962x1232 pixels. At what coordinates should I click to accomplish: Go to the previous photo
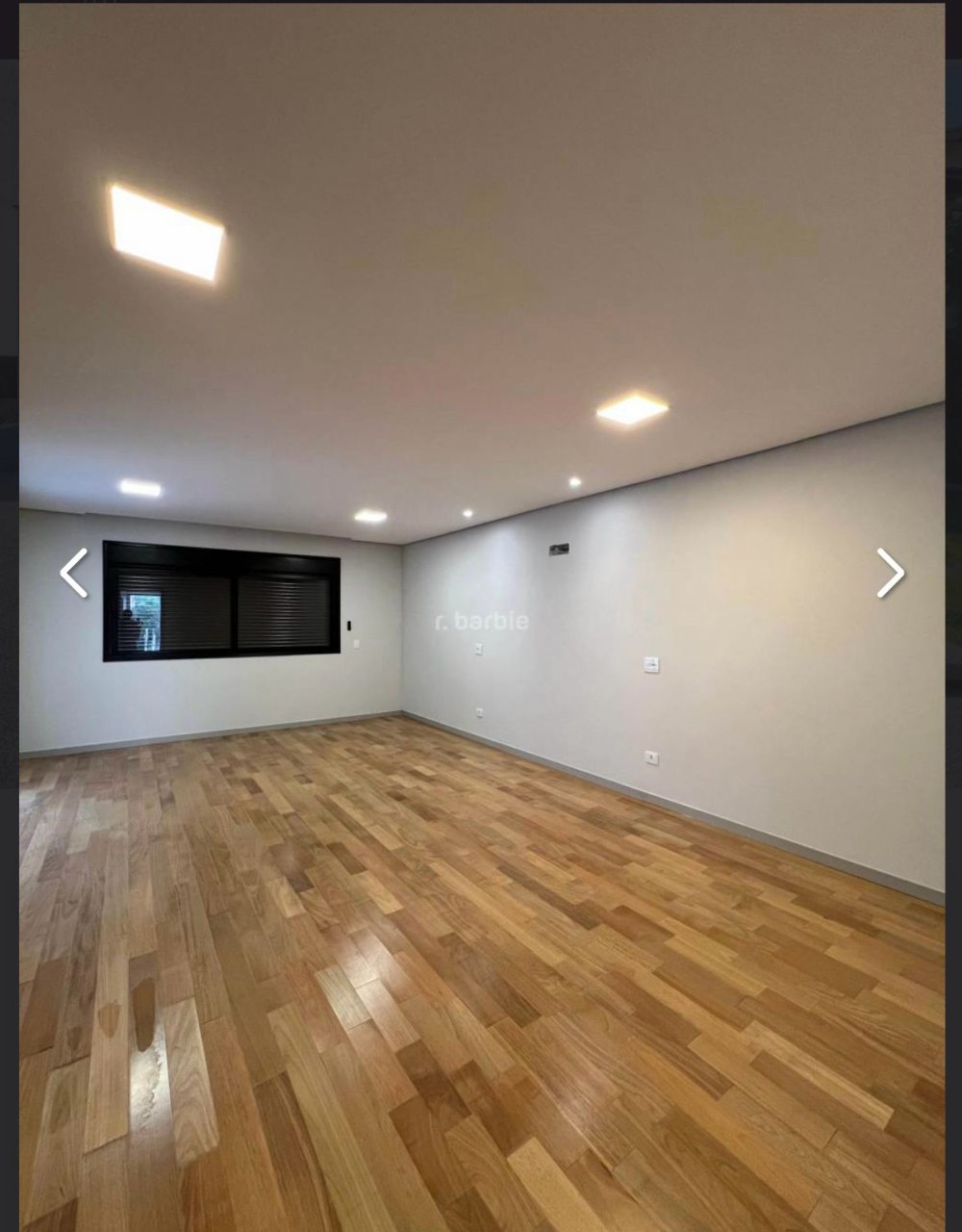[74, 573]
